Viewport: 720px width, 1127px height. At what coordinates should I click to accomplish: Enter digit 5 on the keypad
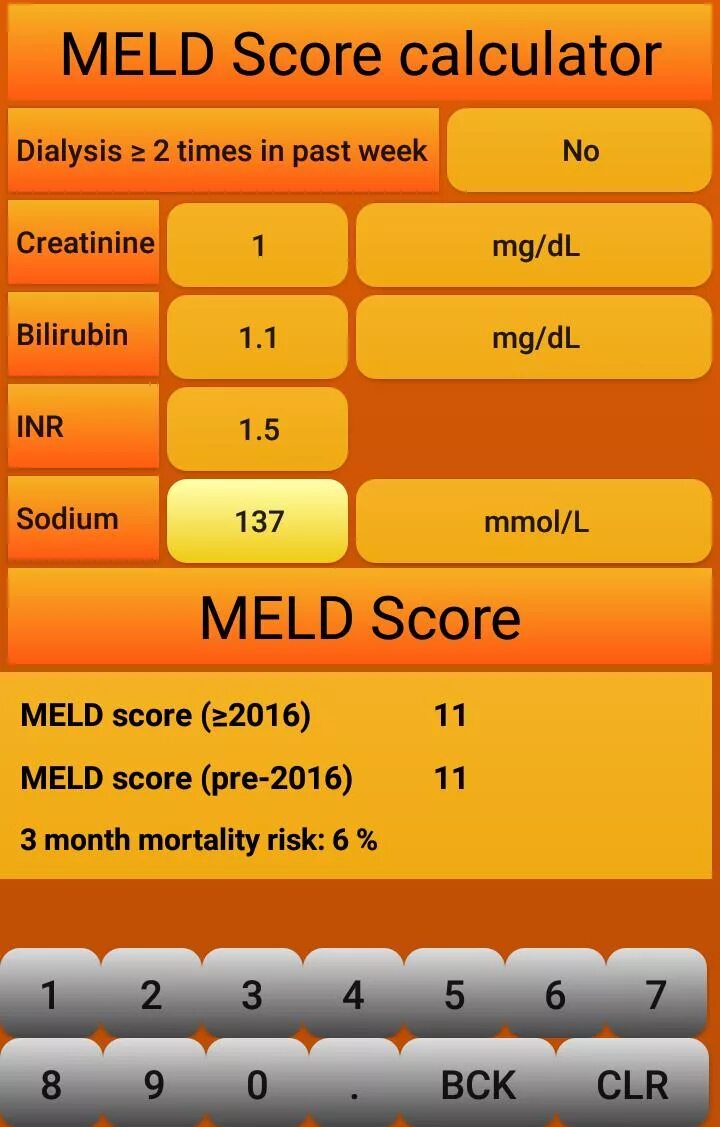click(x=454, y=994)
